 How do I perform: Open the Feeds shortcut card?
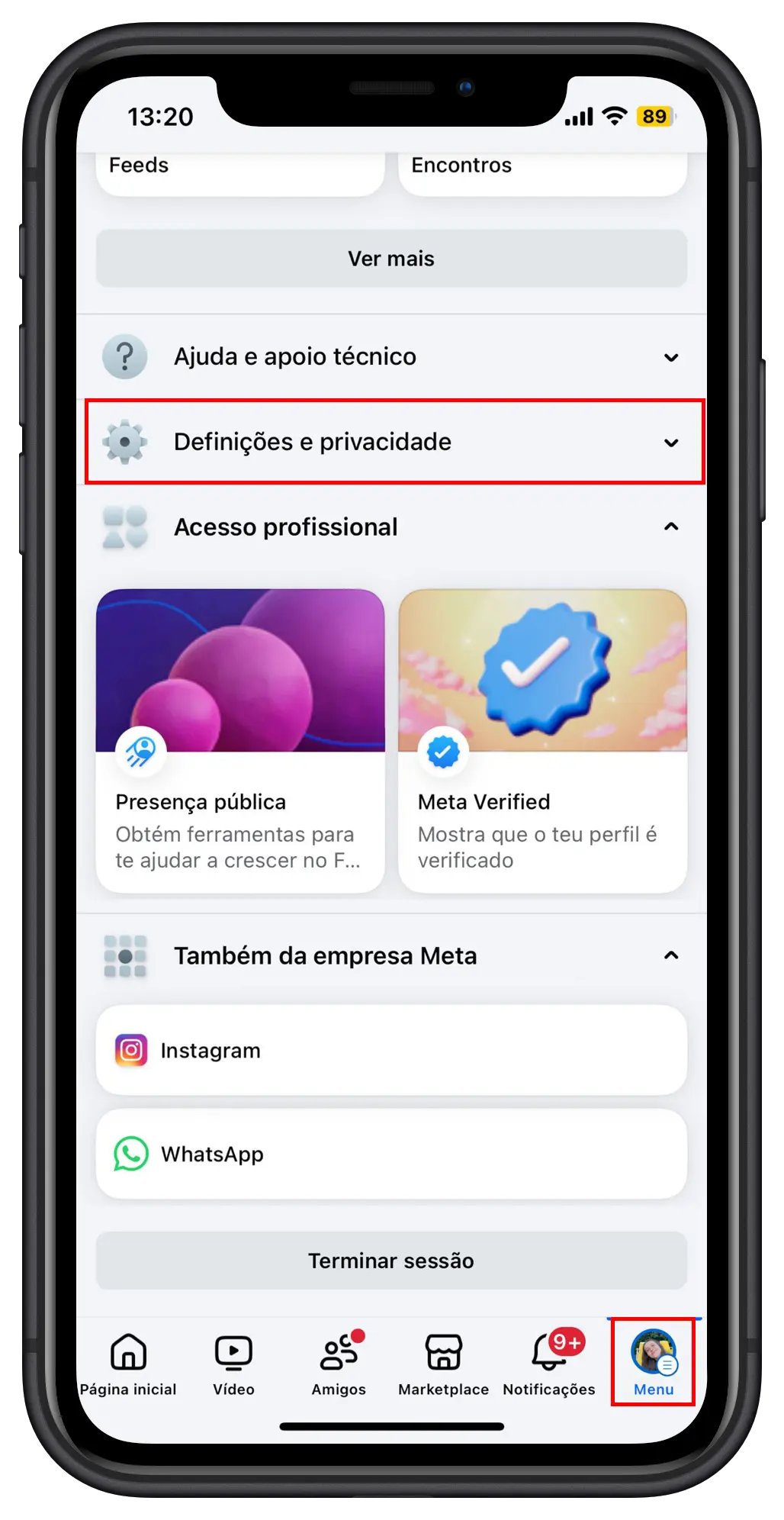(239, 173)
